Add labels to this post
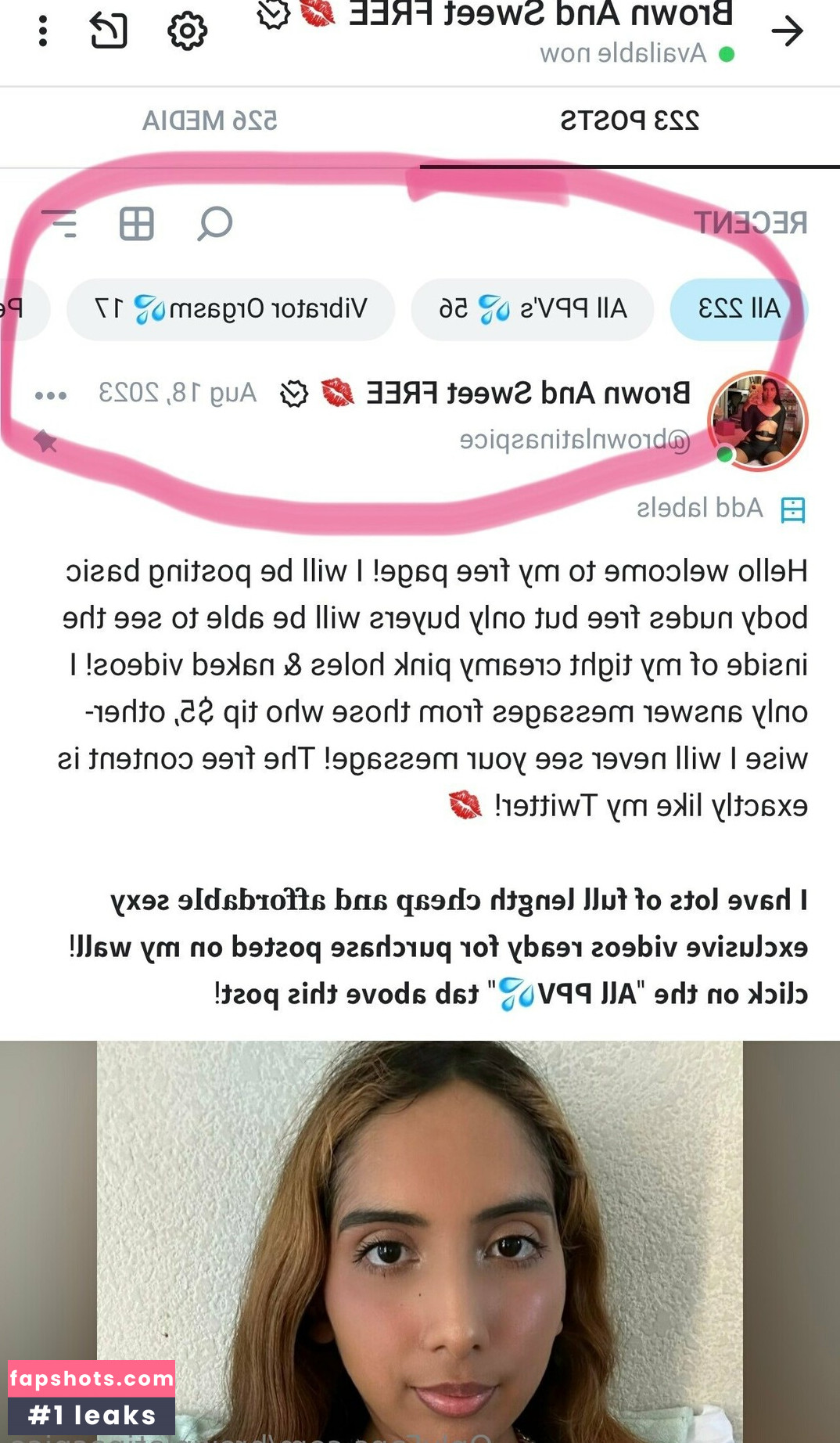 click(720, 509)
